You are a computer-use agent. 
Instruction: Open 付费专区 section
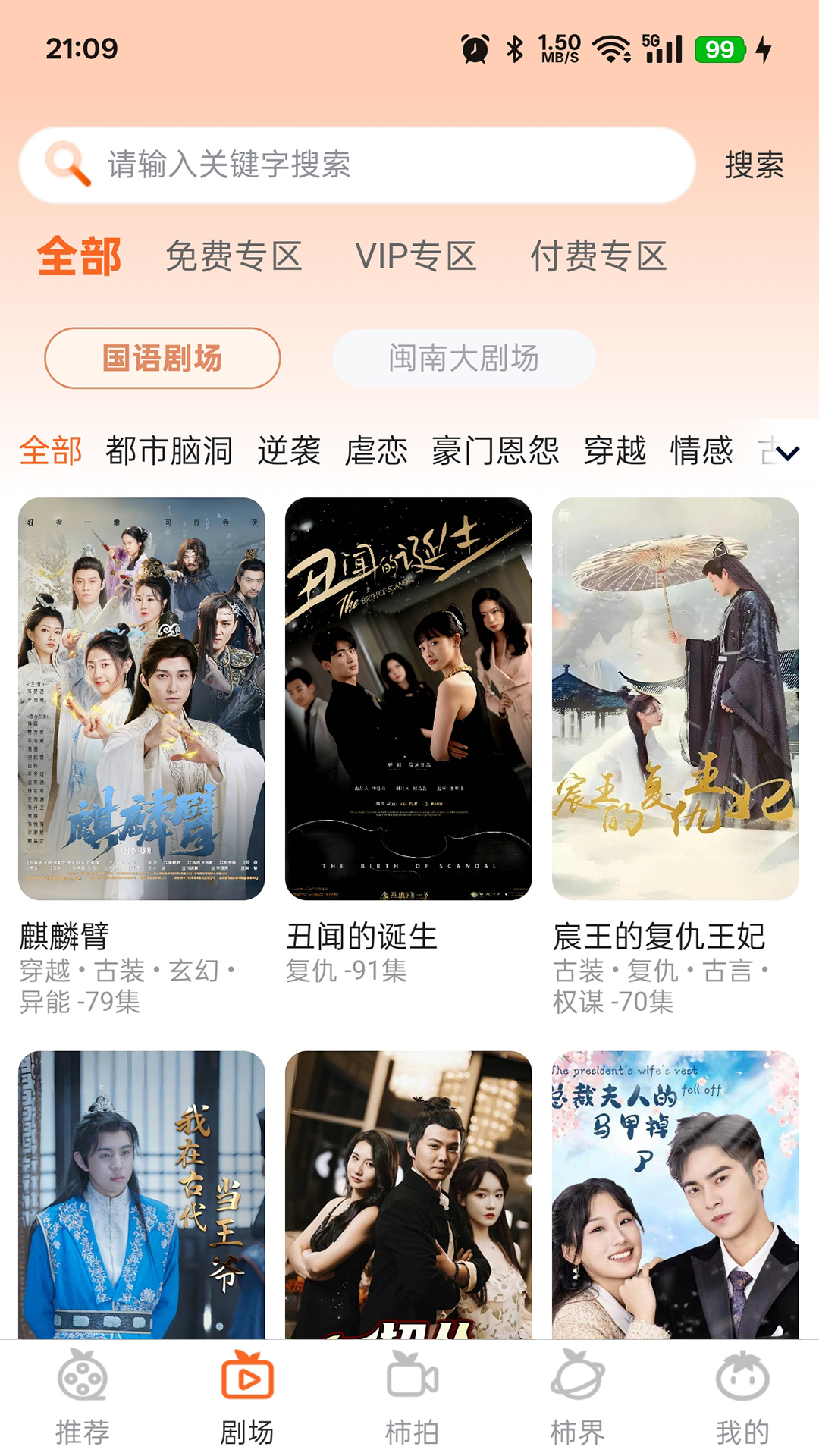(600, 256)
